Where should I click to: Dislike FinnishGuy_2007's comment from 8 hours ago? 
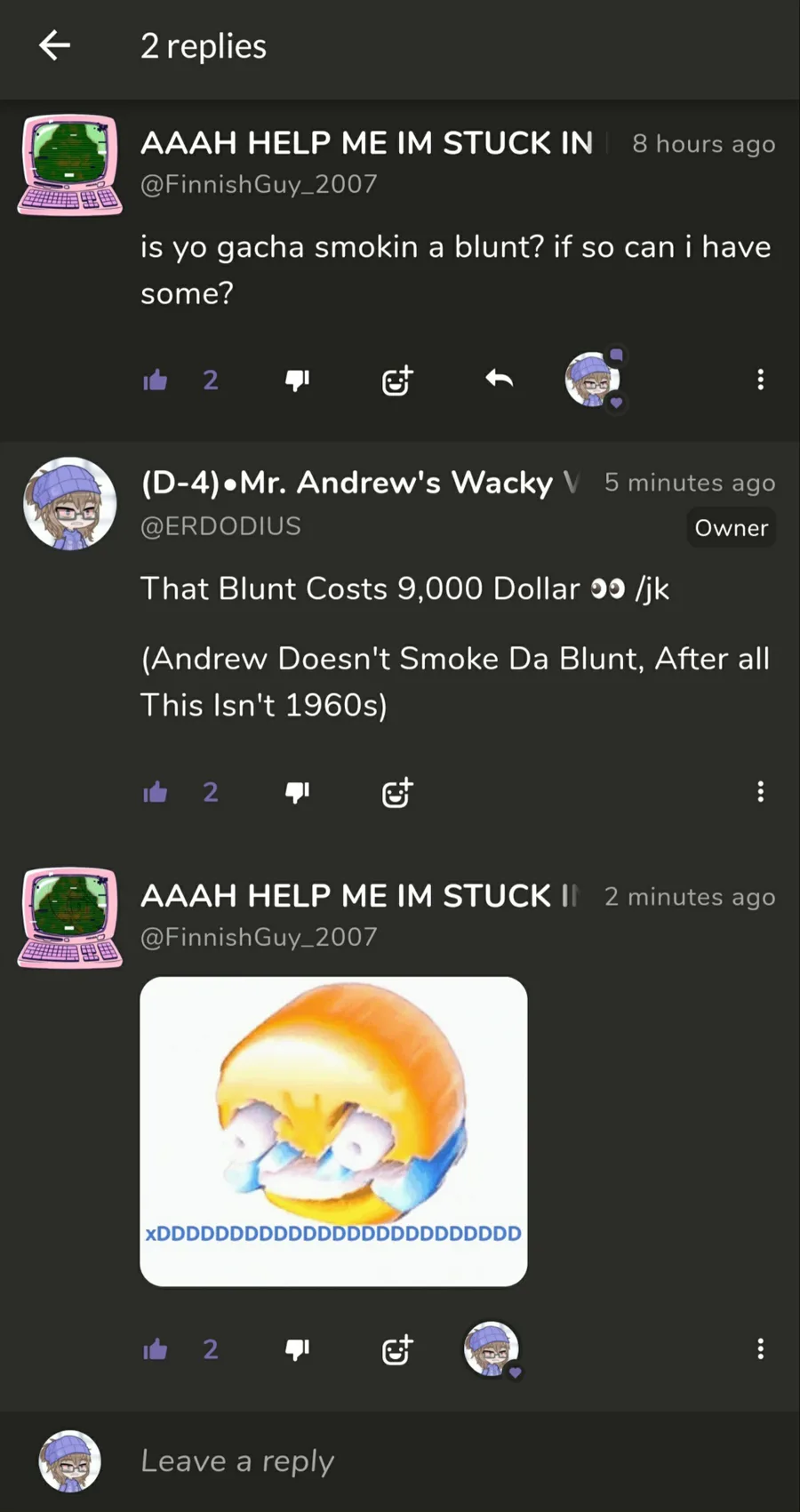pyautogui.click(x=297, y=380)
